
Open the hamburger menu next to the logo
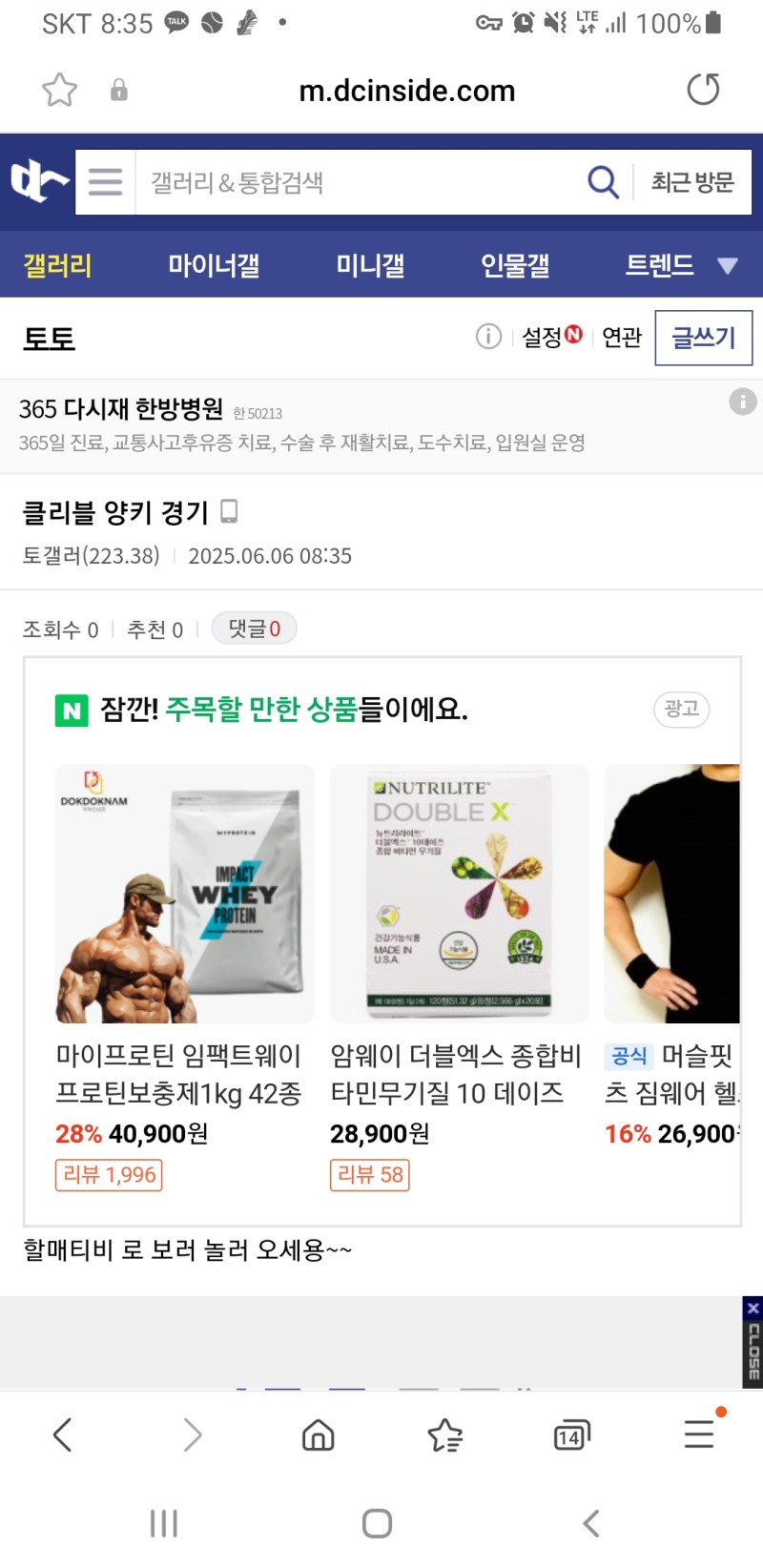[x=105, y=181]
